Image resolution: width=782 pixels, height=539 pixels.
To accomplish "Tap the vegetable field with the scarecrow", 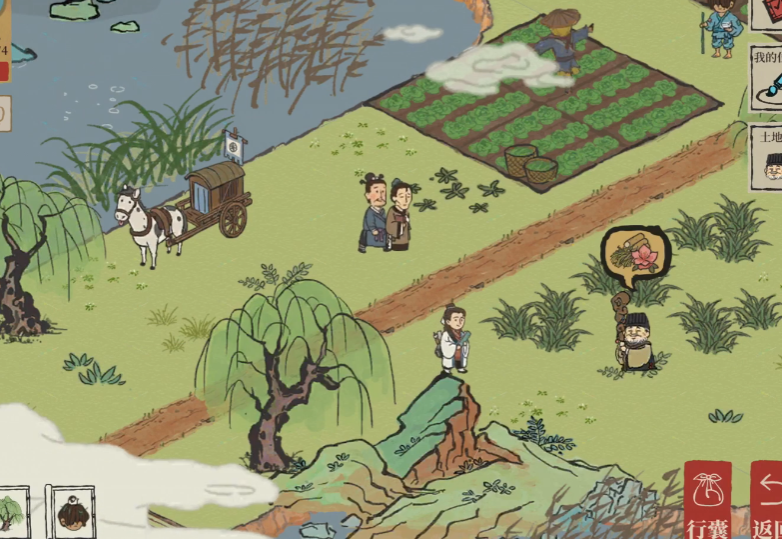I will click(545, 105).
